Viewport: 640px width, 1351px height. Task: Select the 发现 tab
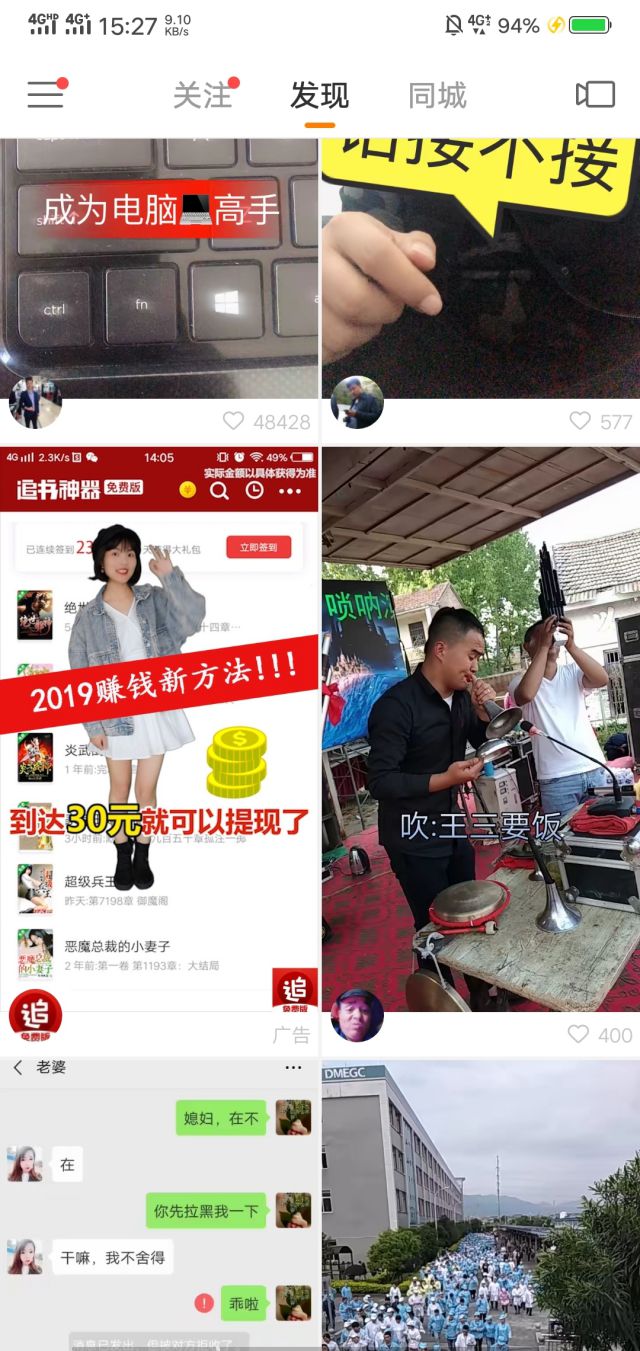319,95
